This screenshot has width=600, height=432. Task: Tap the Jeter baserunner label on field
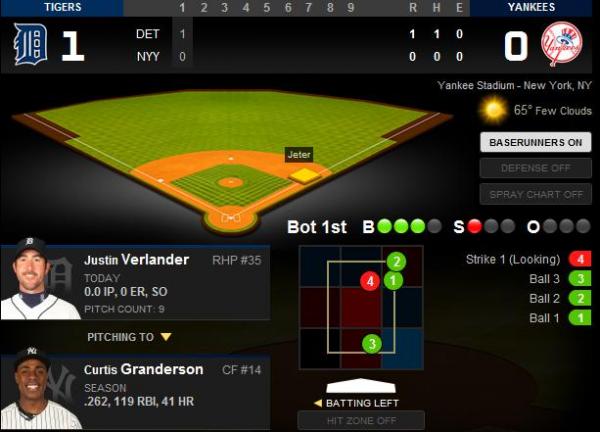299,154
